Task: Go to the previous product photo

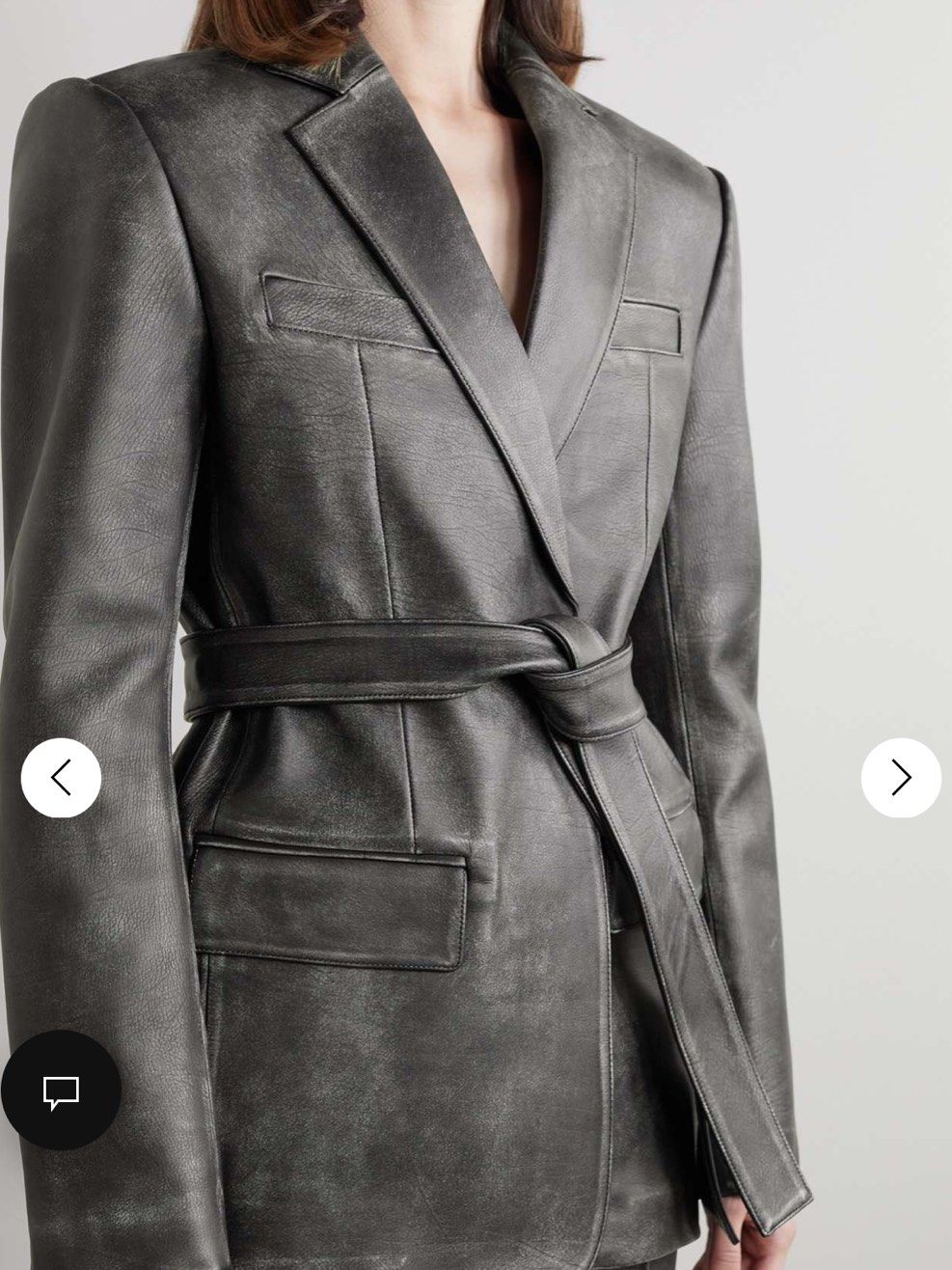Action: click(61, 778)
